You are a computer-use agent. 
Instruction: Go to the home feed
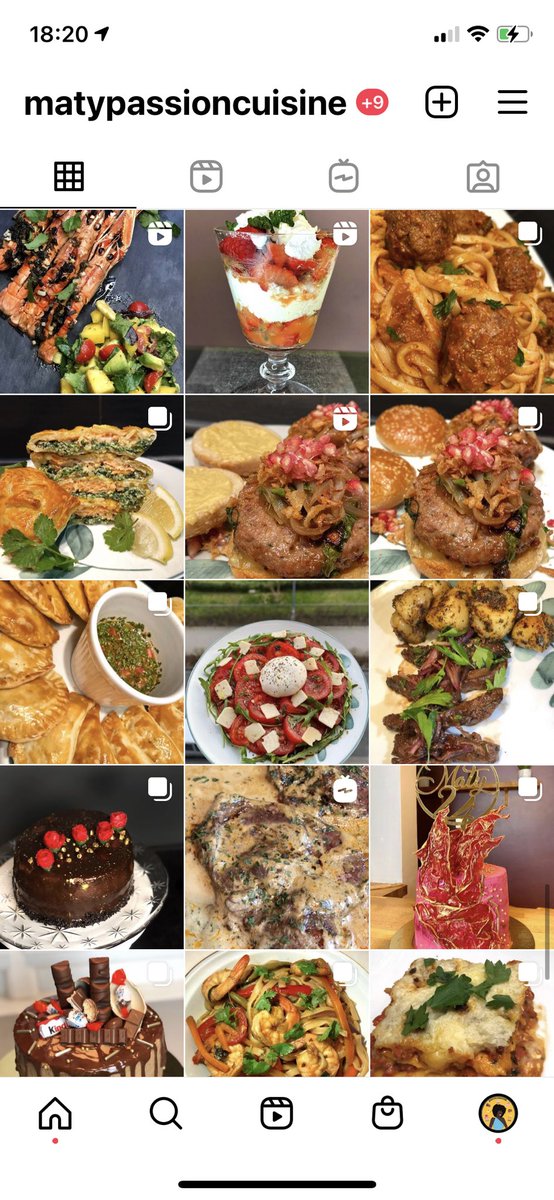pos(54,1113)
